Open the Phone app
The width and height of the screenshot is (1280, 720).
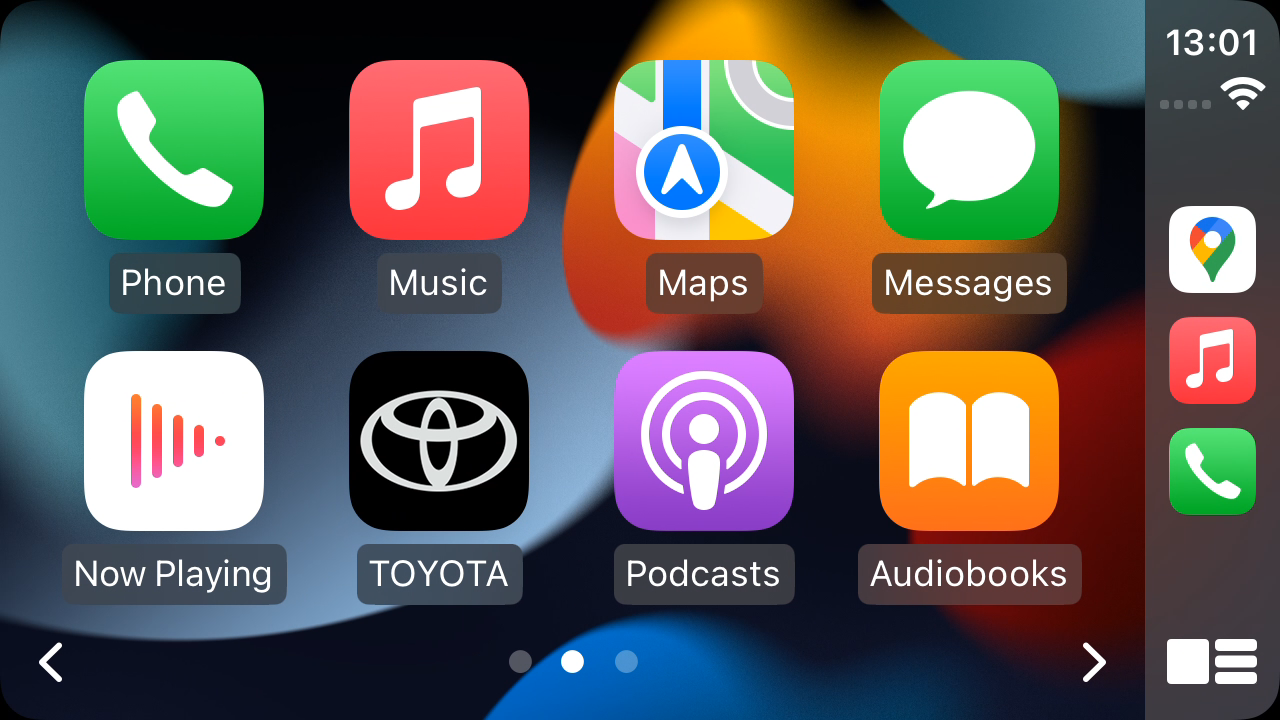174,150
